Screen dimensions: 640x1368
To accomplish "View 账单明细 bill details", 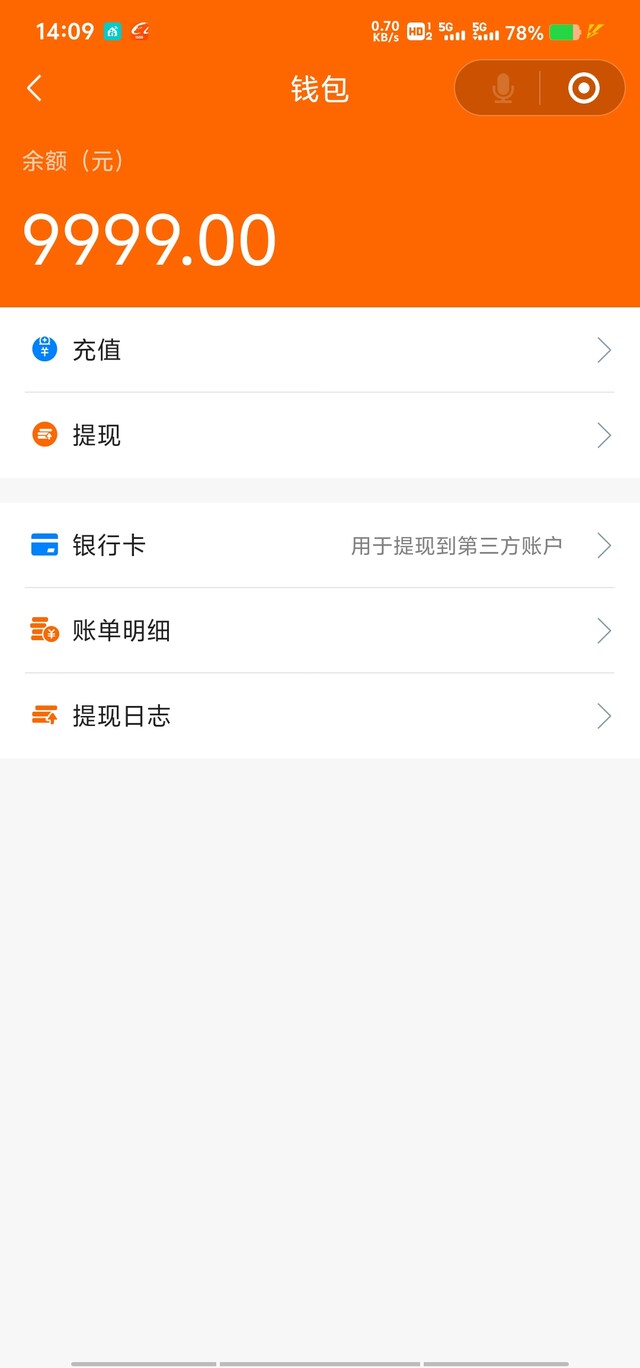I will [x=320, y=630].
